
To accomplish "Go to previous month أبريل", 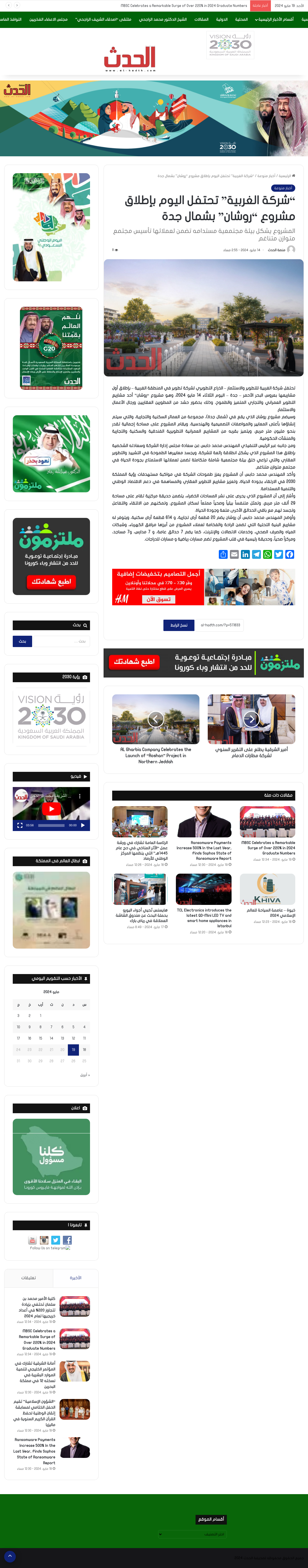I will click(85, 1075).
